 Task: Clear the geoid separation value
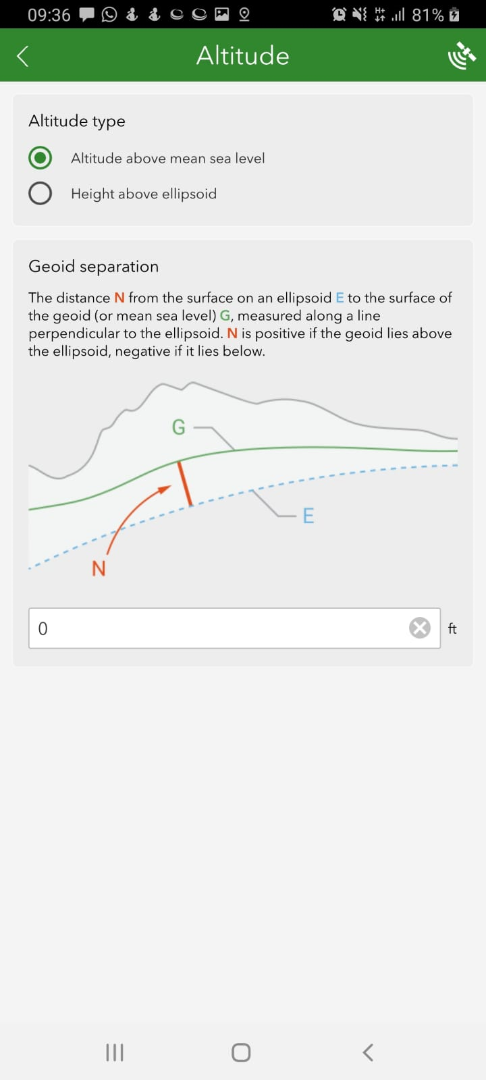click(x=420, y=628)
